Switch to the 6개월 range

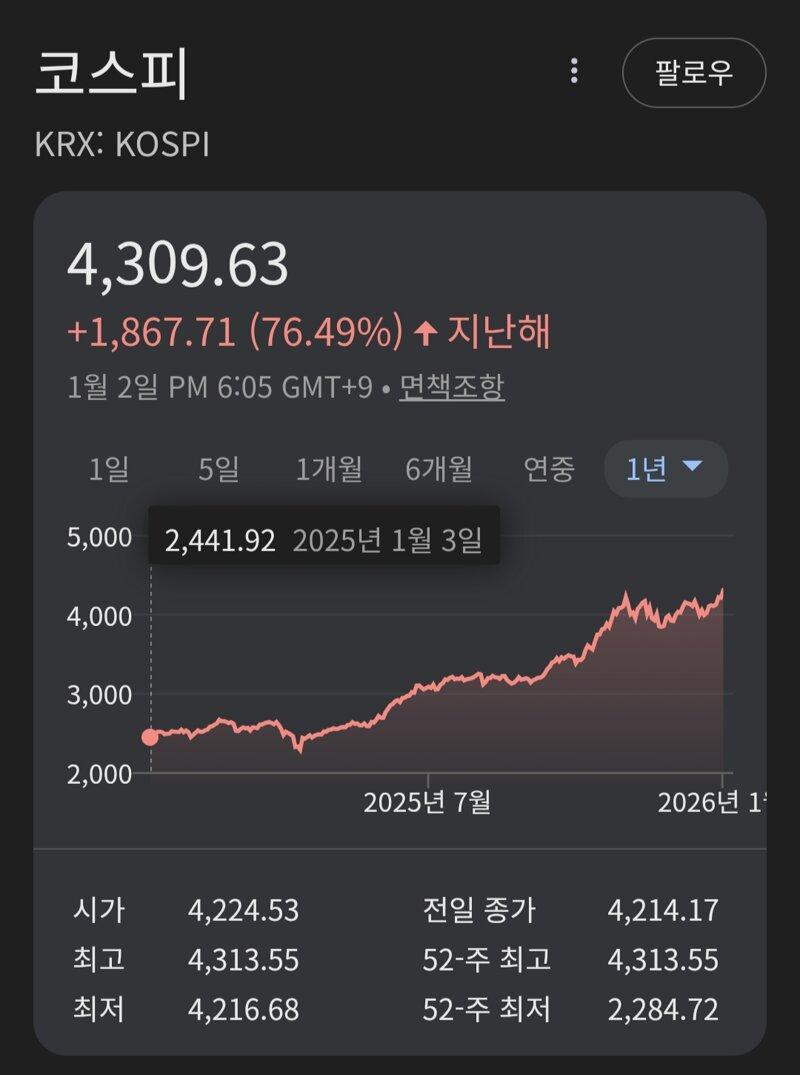click(x=439, y=468)
